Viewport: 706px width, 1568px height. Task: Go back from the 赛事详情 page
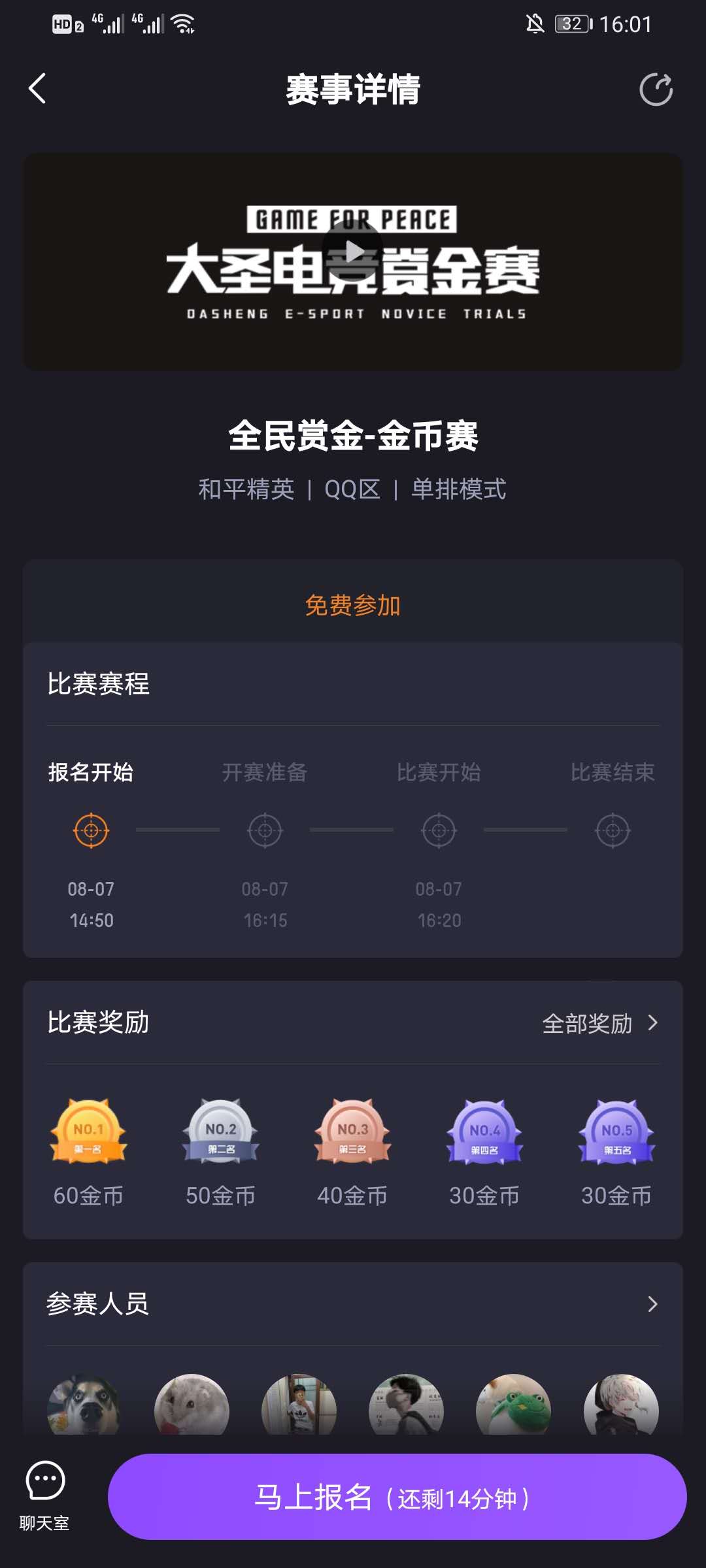37,89
